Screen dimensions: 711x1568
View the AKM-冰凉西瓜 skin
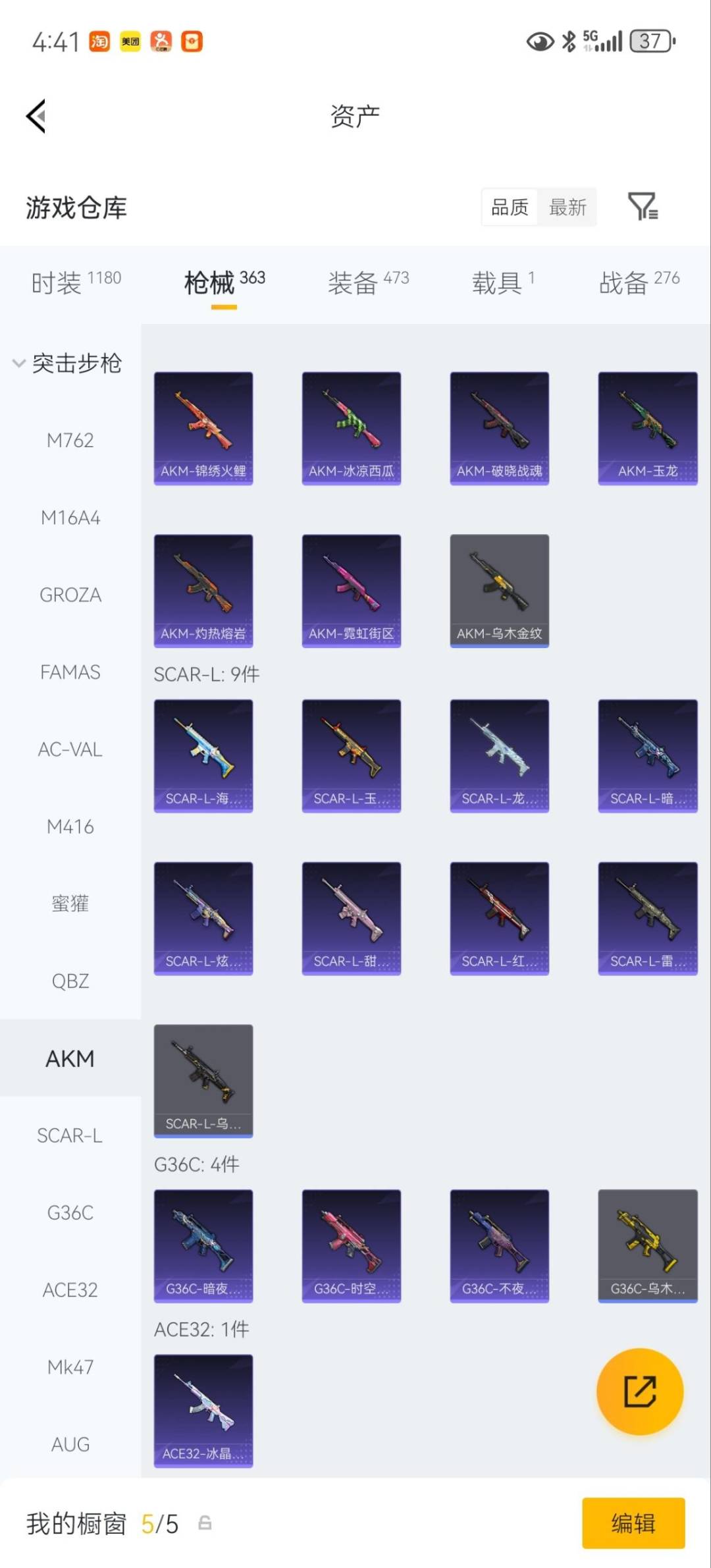point(352,428)
